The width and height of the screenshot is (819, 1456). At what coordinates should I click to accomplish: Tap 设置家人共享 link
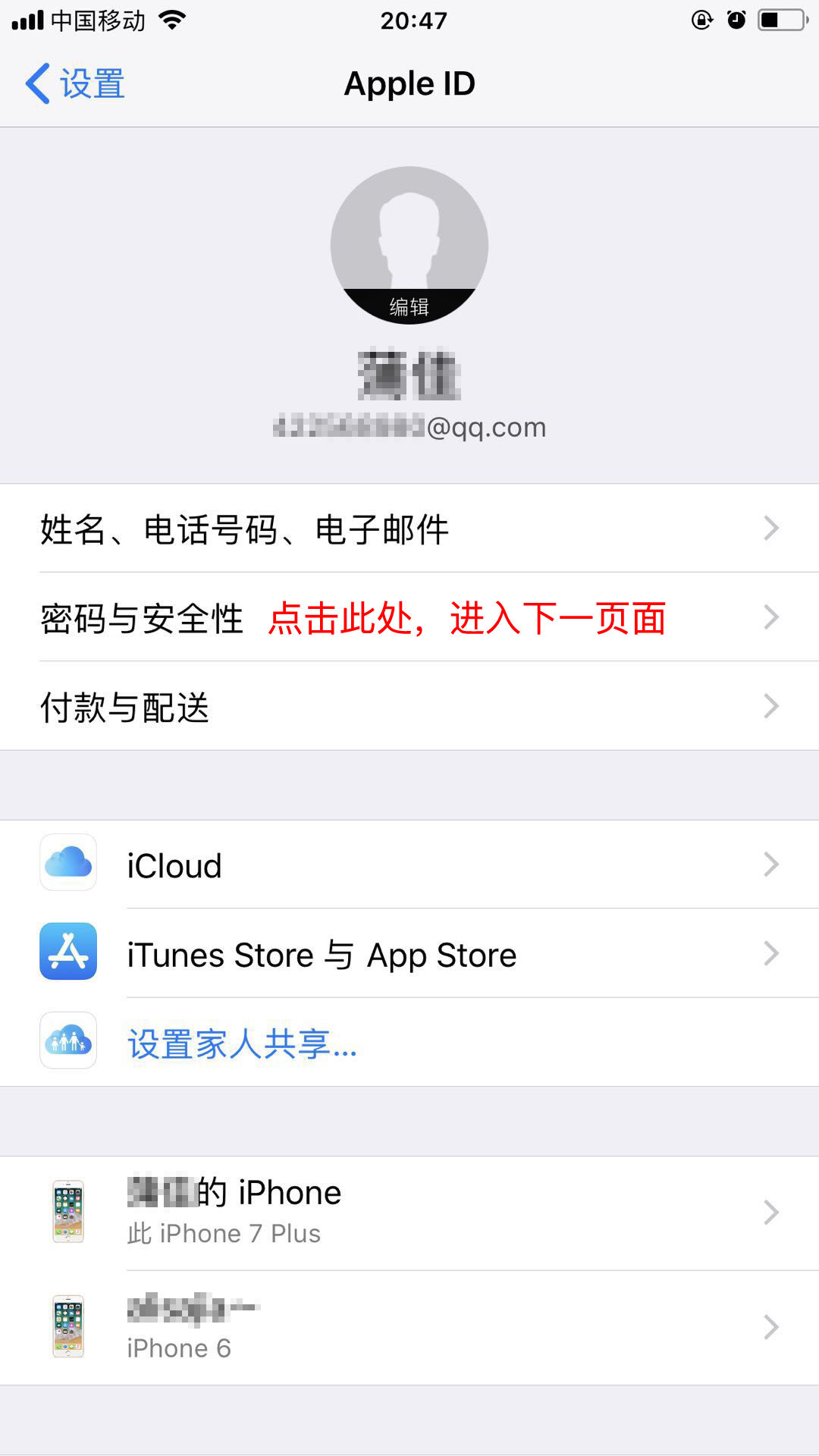pos(243,1043)
